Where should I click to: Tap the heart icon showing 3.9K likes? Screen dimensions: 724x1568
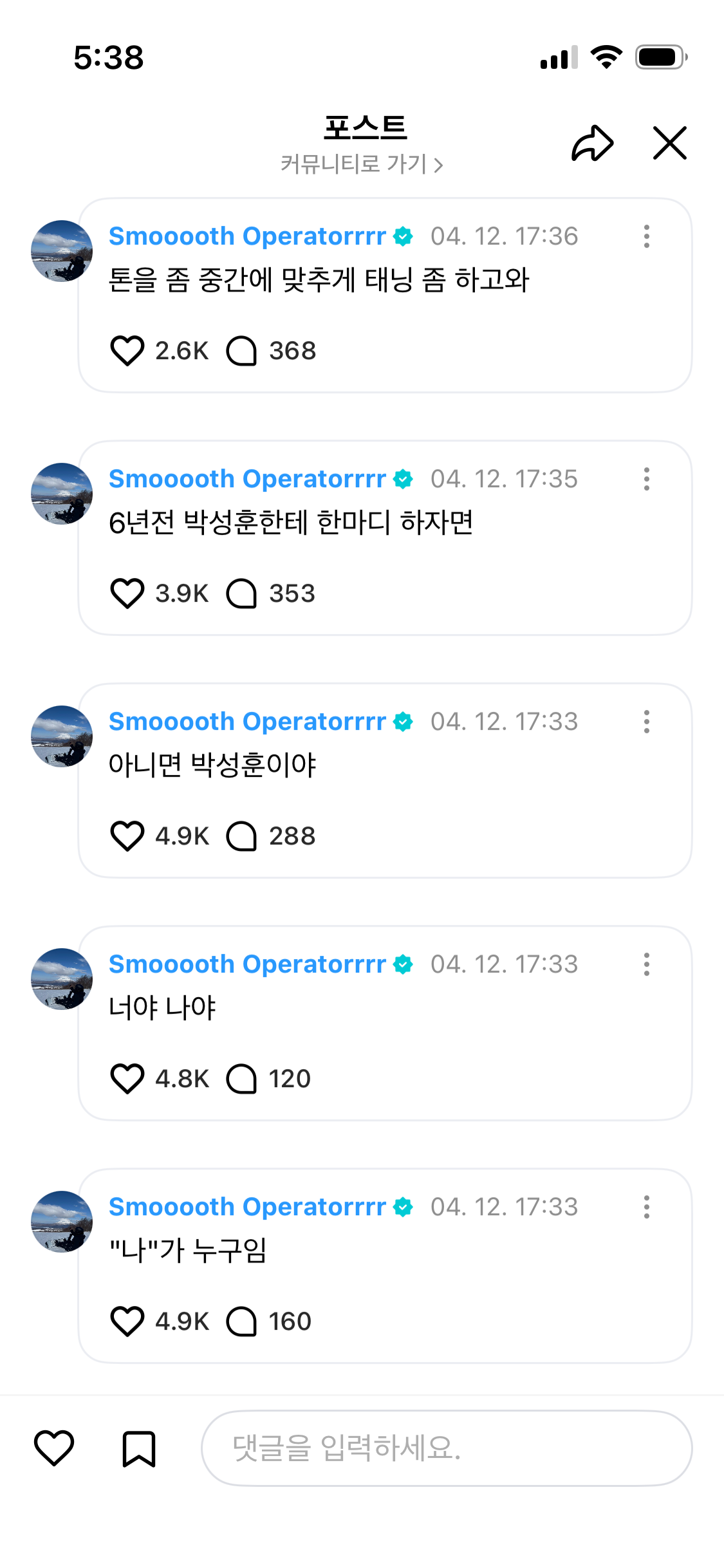[127, 593]
